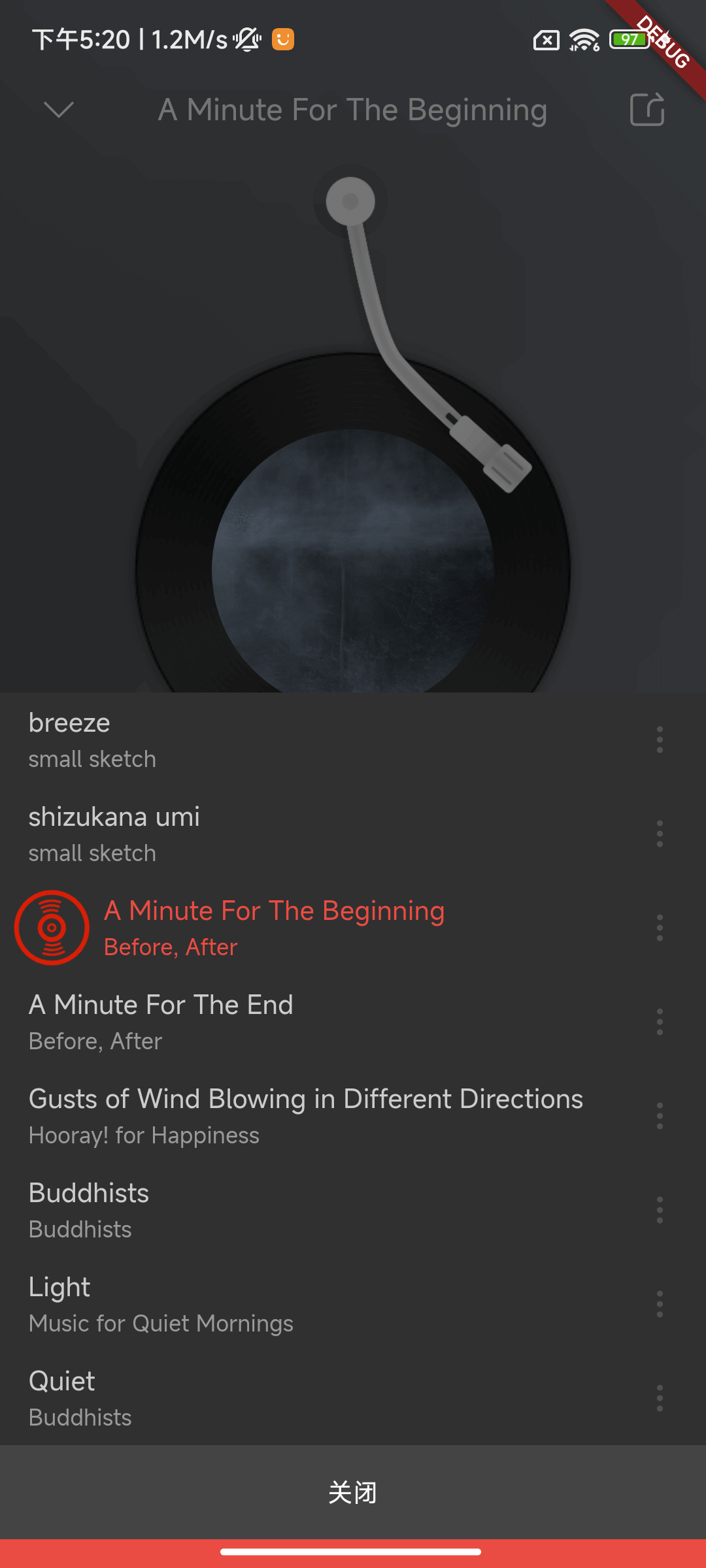Open options for A Minute For The End

click(660, 1022)
